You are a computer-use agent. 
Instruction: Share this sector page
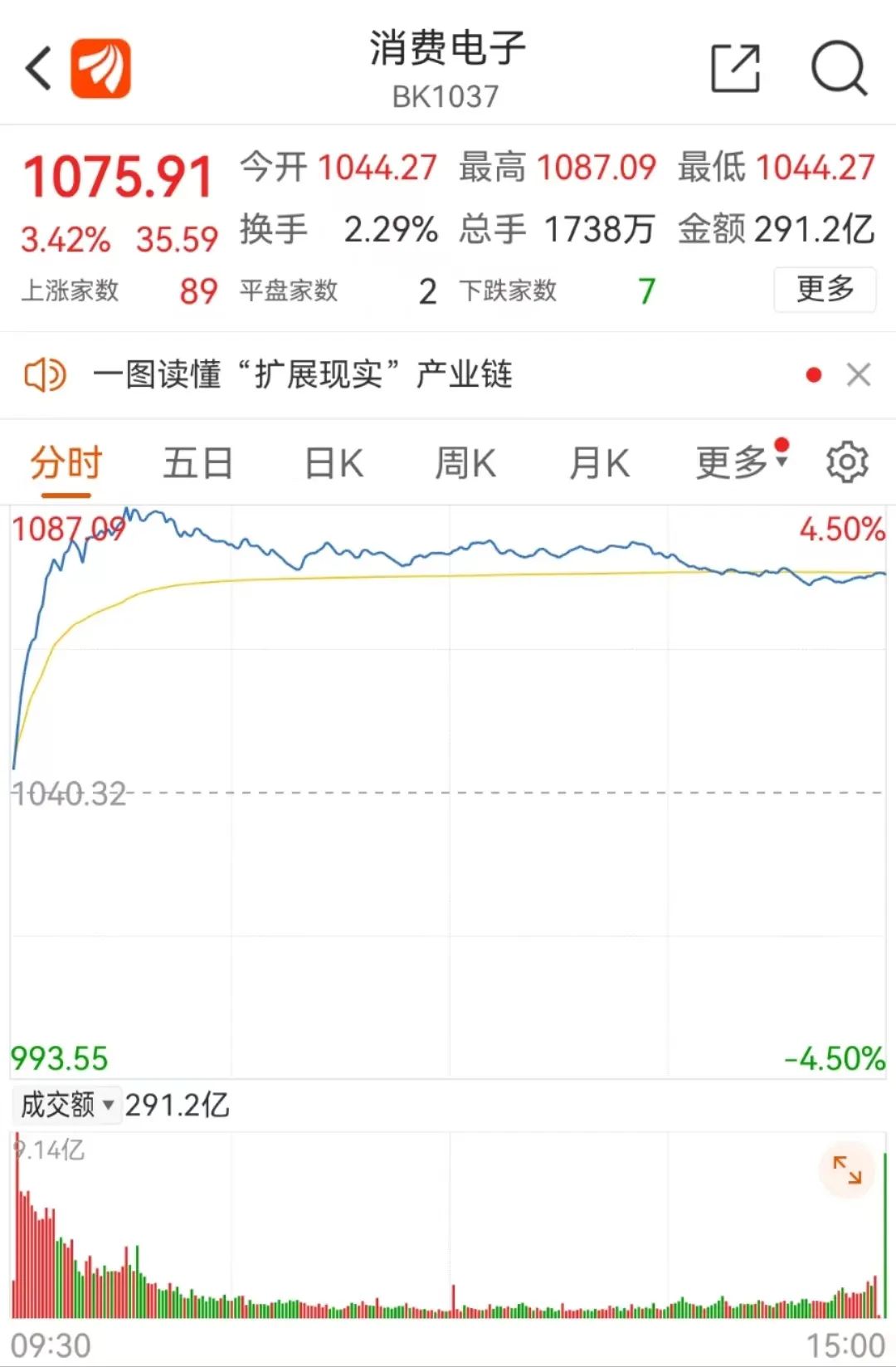pos(735,68)
